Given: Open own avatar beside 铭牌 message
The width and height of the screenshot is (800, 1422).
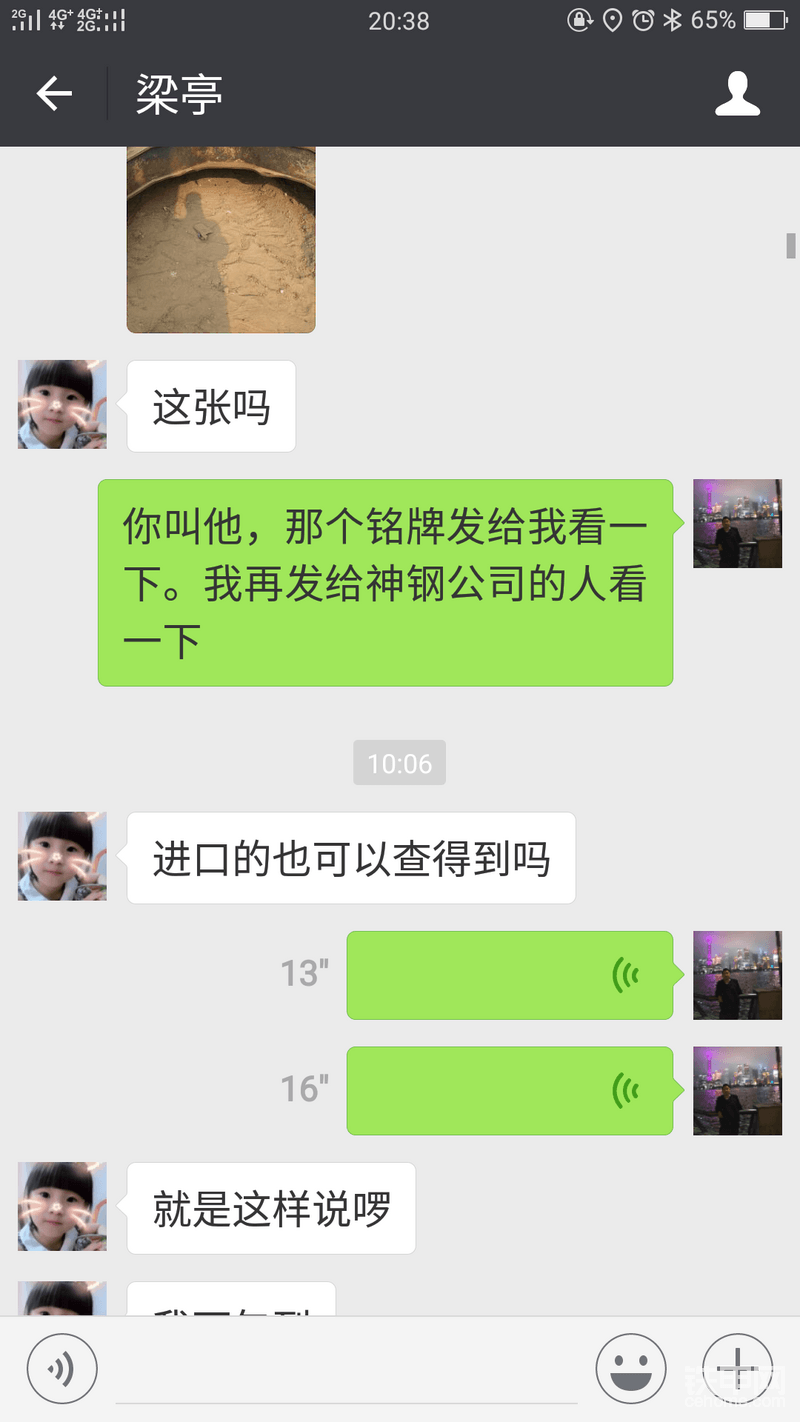Looking at the screenshot, I should pyautogui.click(x=738, y=524).
